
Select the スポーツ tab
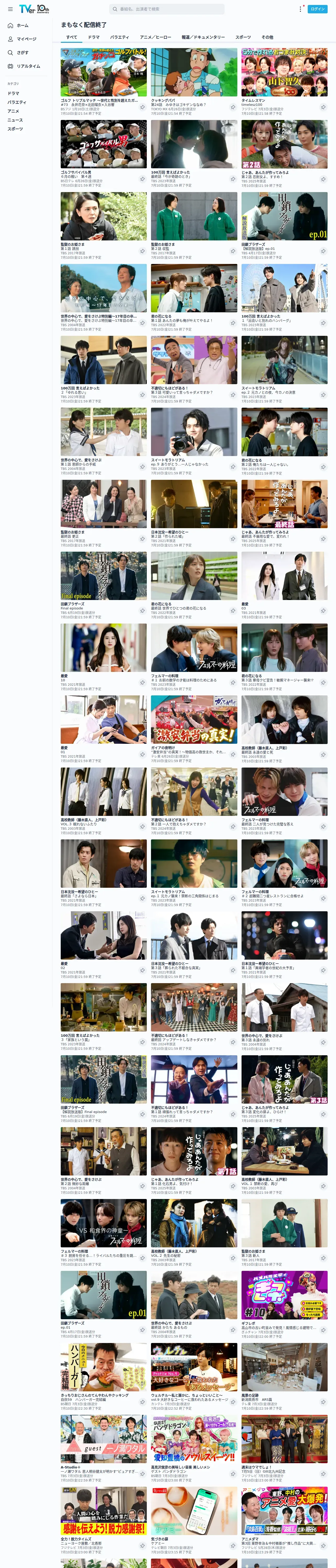pyautogui.click(x=243, y=37)
